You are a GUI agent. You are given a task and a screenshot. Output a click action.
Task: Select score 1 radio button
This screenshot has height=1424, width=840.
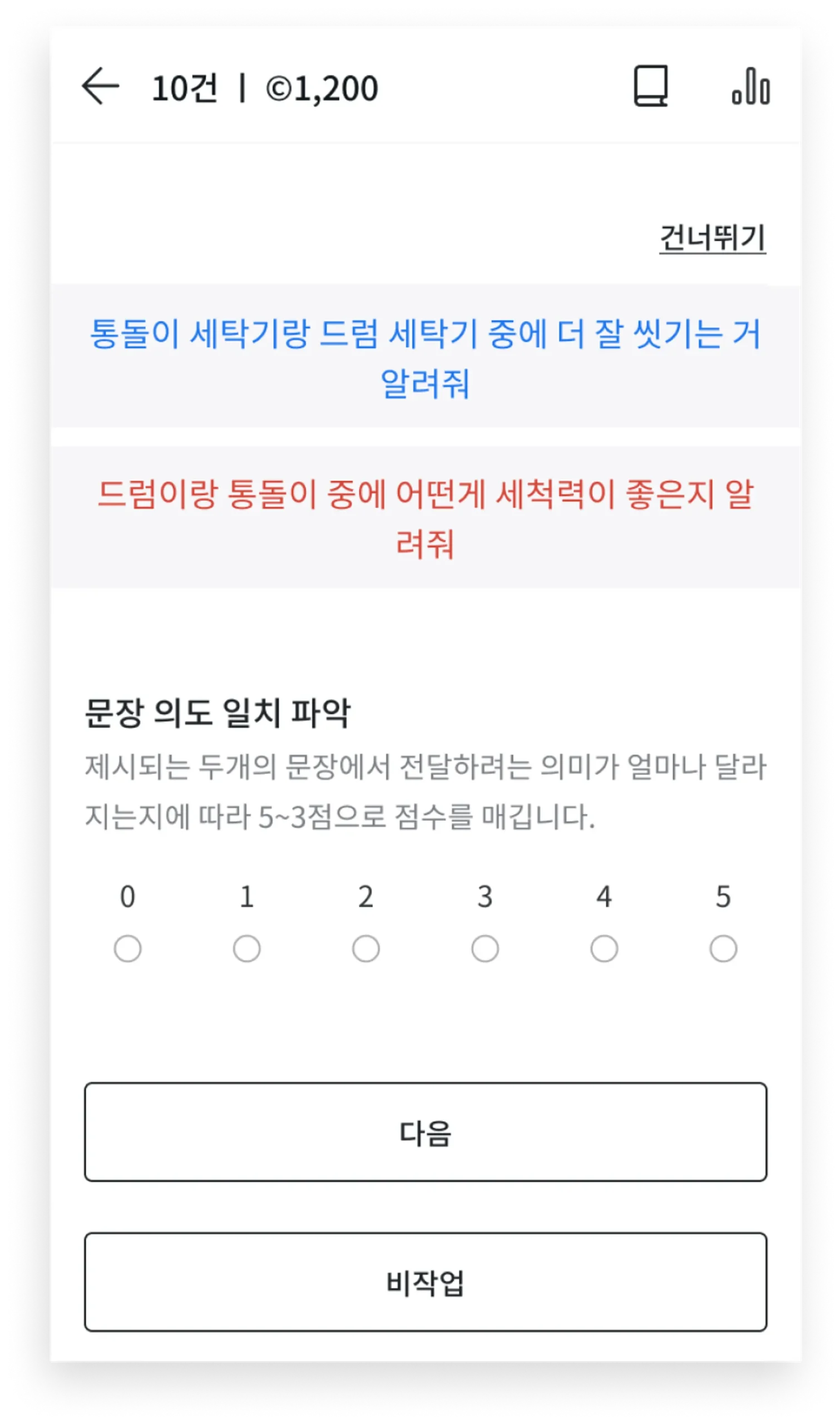click(x=247, y=948)
